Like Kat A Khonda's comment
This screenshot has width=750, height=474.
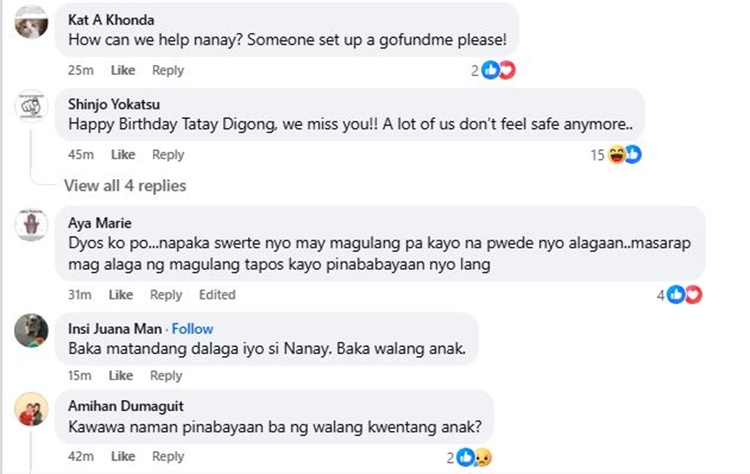tap(123, 70)
